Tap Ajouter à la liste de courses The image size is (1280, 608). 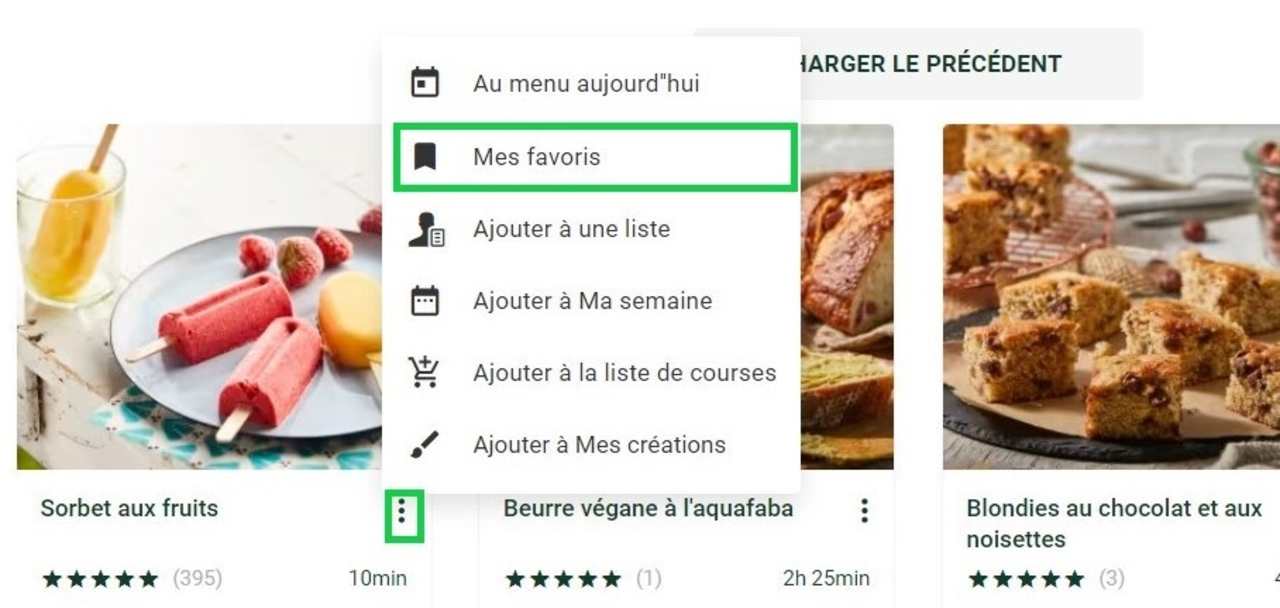click(x=624, y=373)
